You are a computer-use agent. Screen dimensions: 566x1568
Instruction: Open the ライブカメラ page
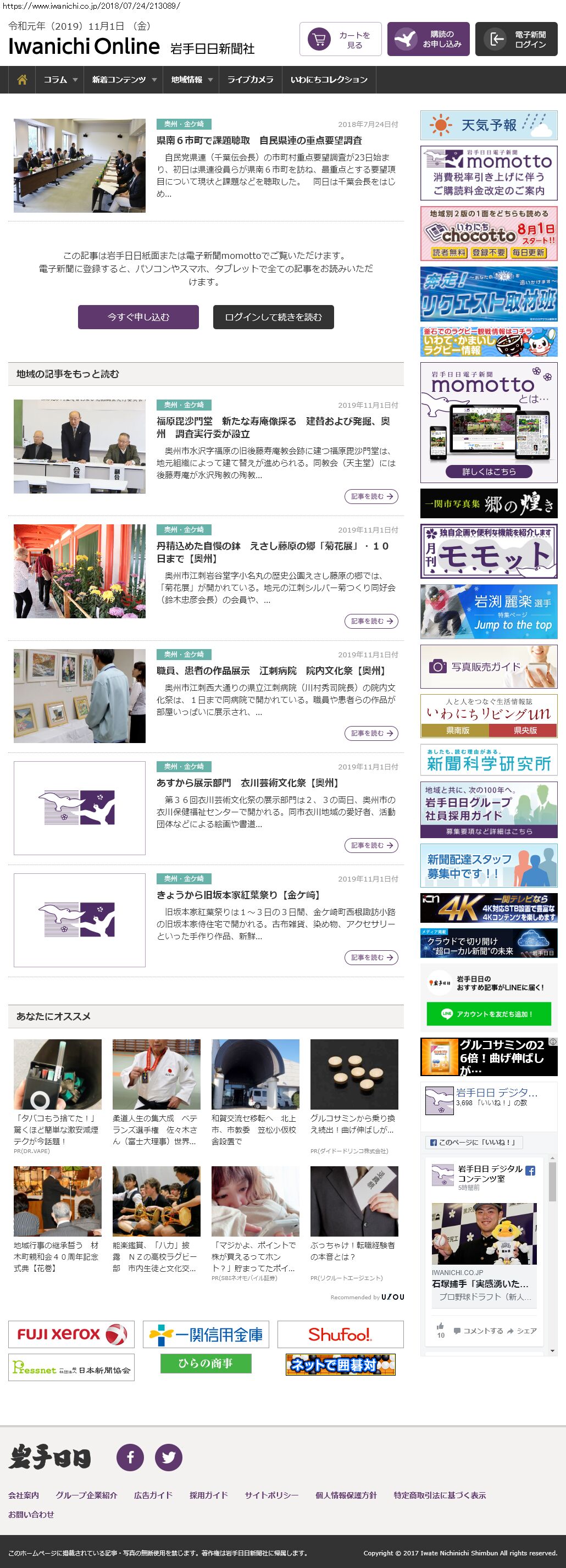tap(250, 80)
